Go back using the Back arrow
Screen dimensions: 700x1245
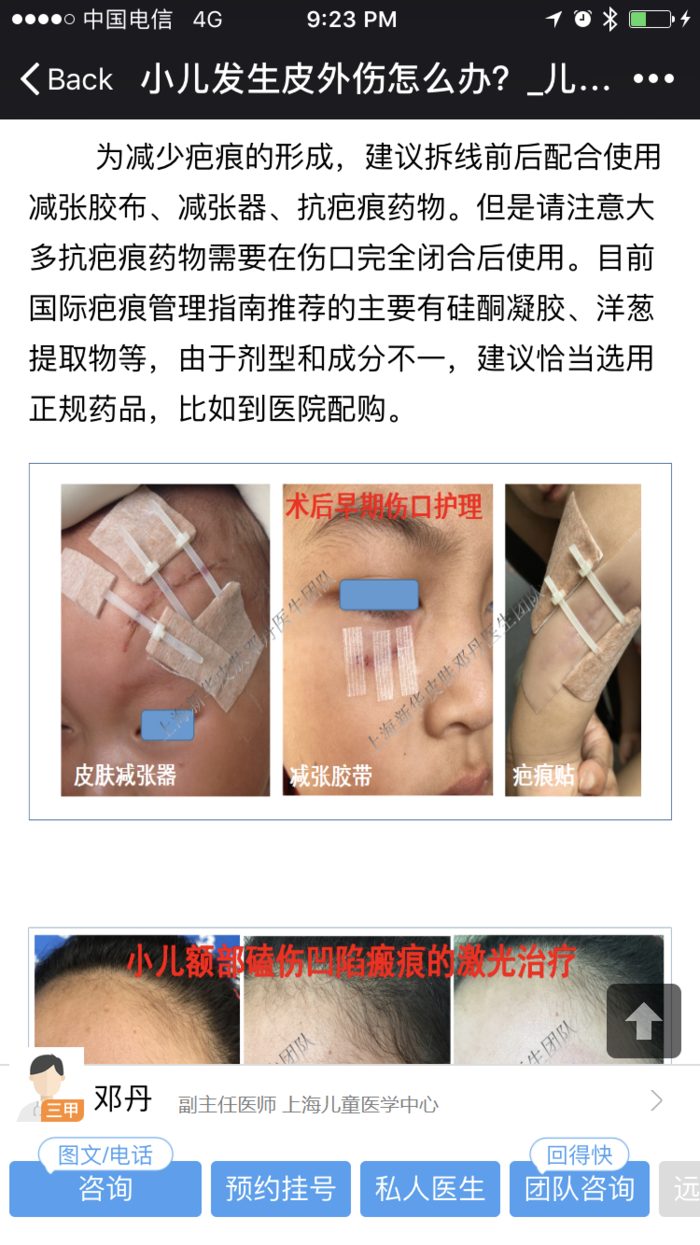(x=65, y=79)
